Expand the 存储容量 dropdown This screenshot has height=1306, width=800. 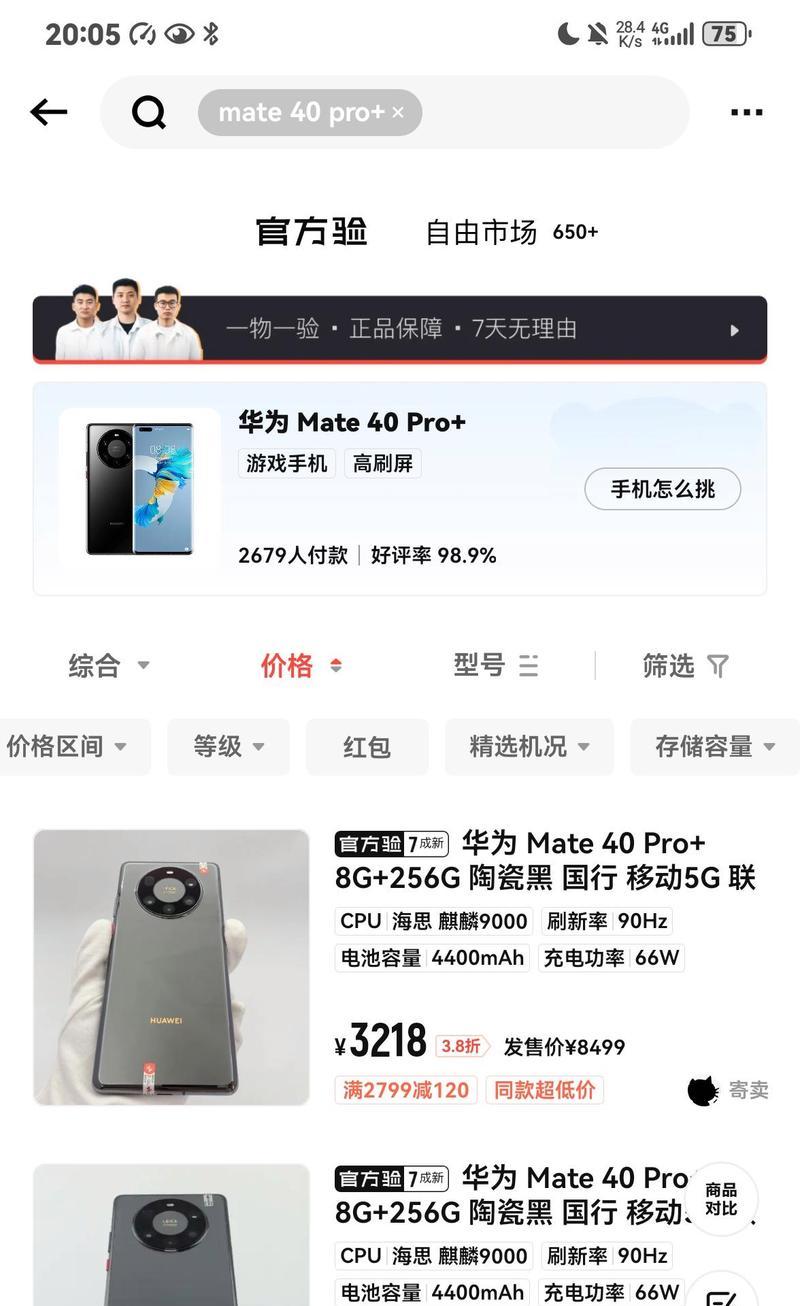pos(714,747)
